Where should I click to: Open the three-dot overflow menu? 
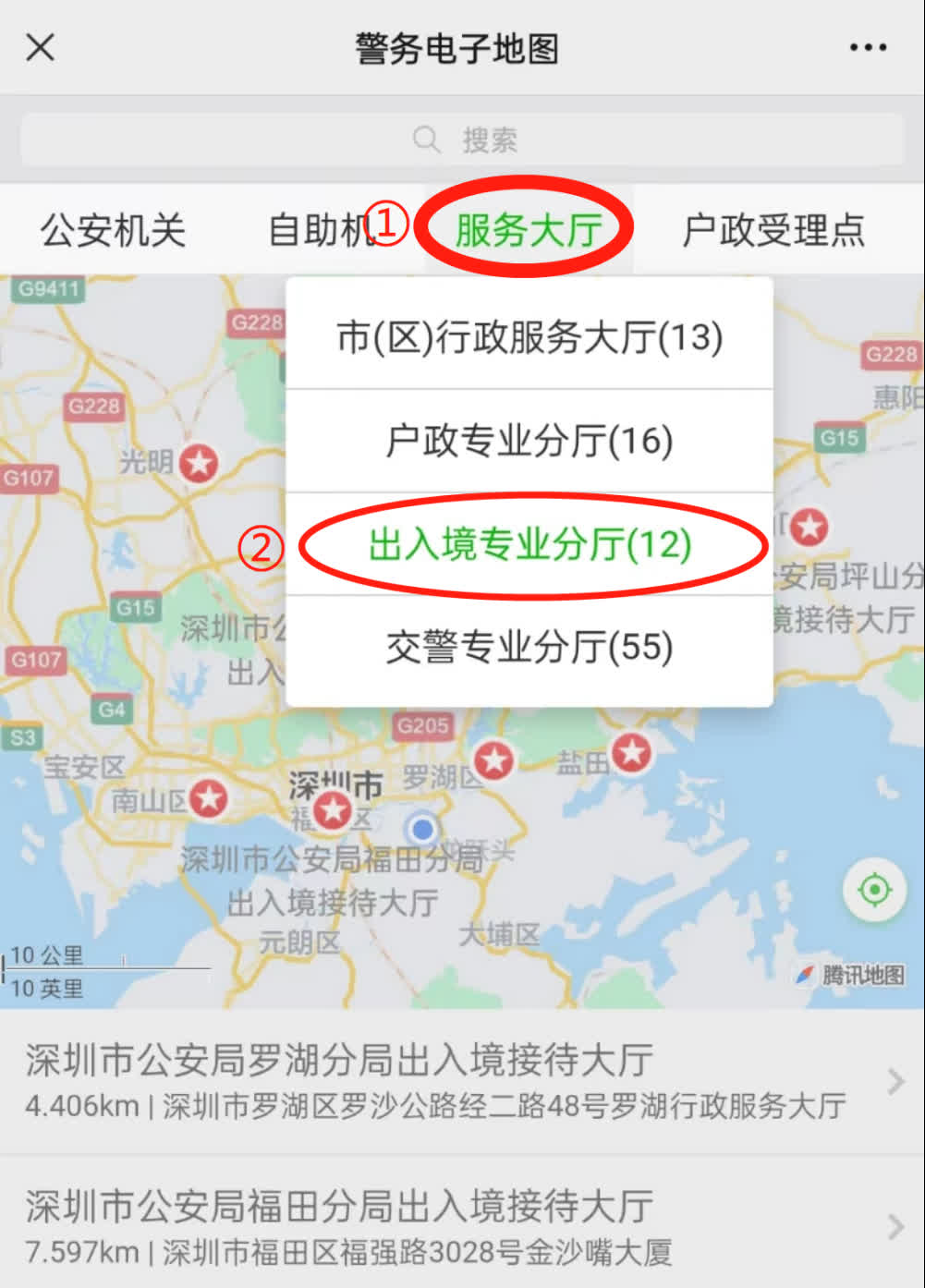pos(868,47)
